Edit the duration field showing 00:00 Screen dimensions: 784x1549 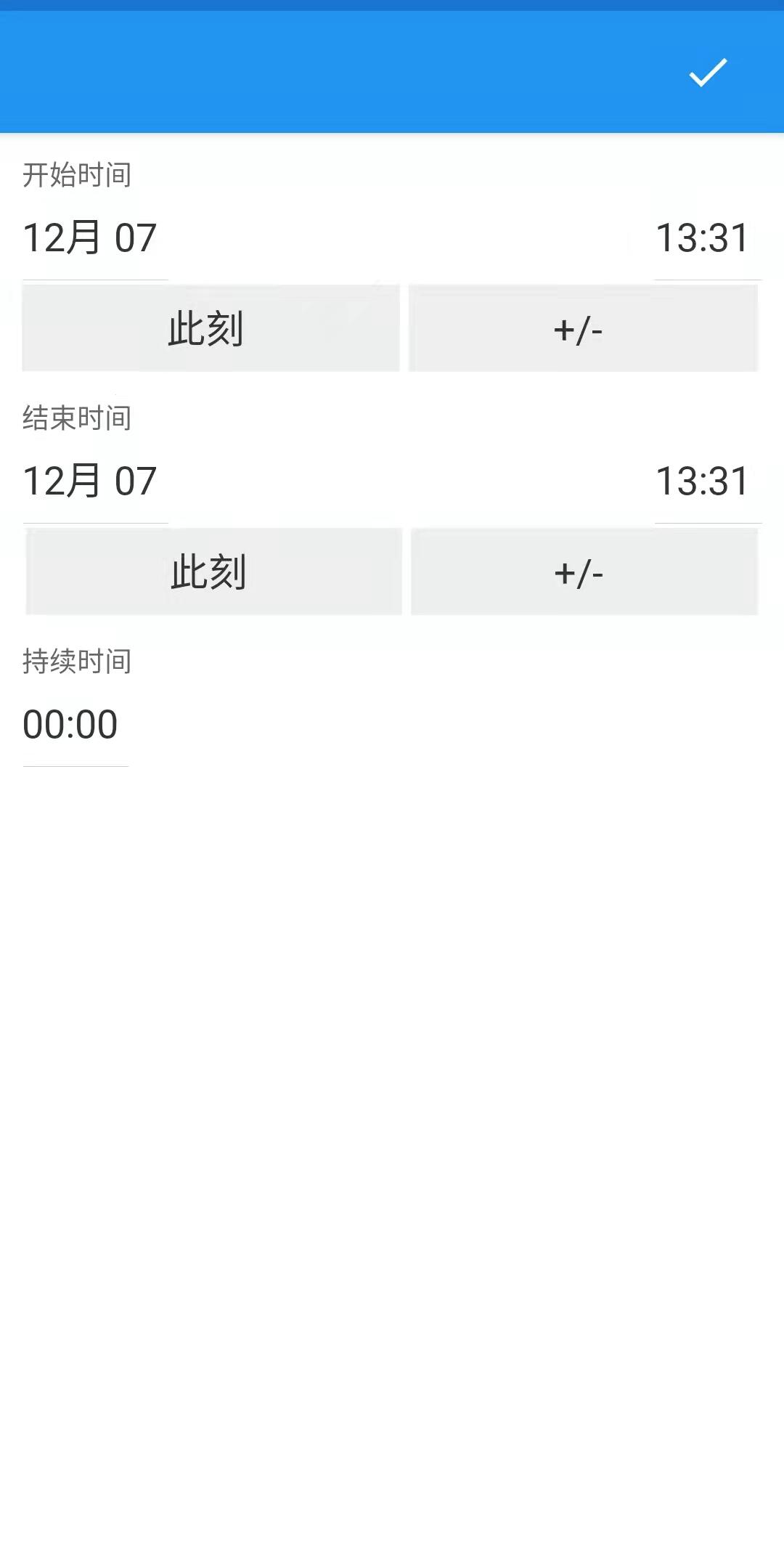point(71,725)
